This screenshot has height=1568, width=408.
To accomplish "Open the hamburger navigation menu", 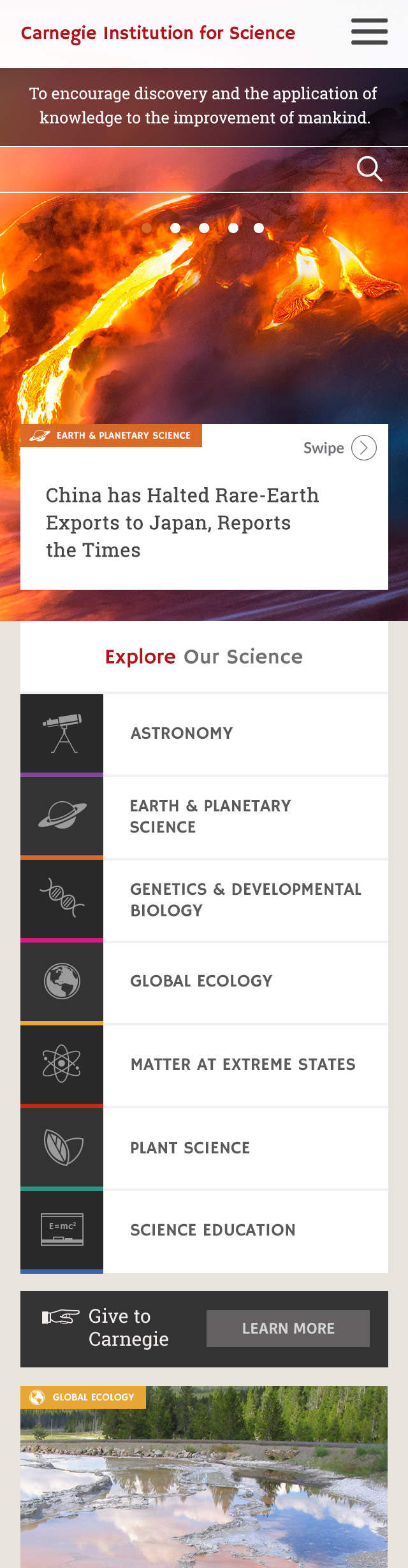I will (x=369, y=32).
